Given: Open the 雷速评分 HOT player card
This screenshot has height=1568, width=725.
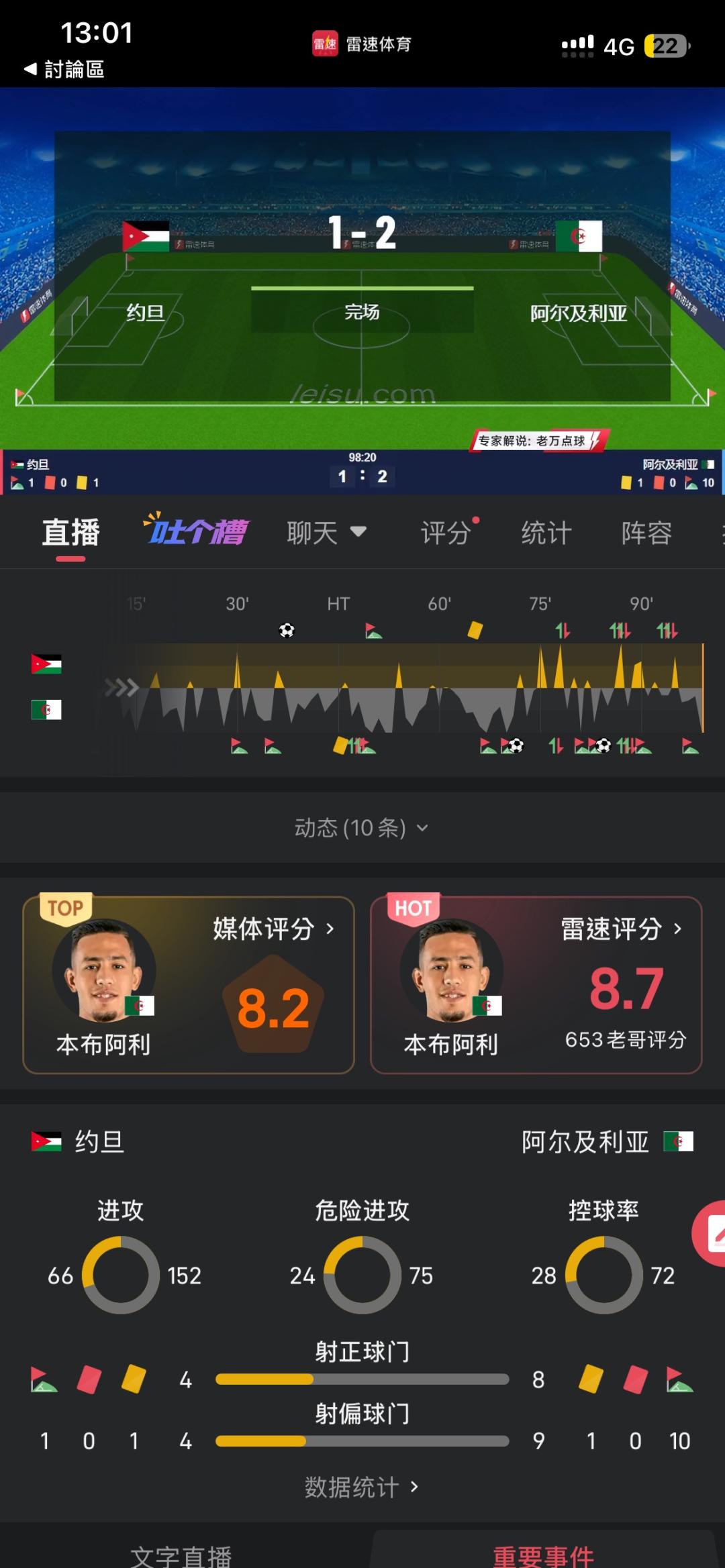Looking at the screenshot, I should coord(536,985).
